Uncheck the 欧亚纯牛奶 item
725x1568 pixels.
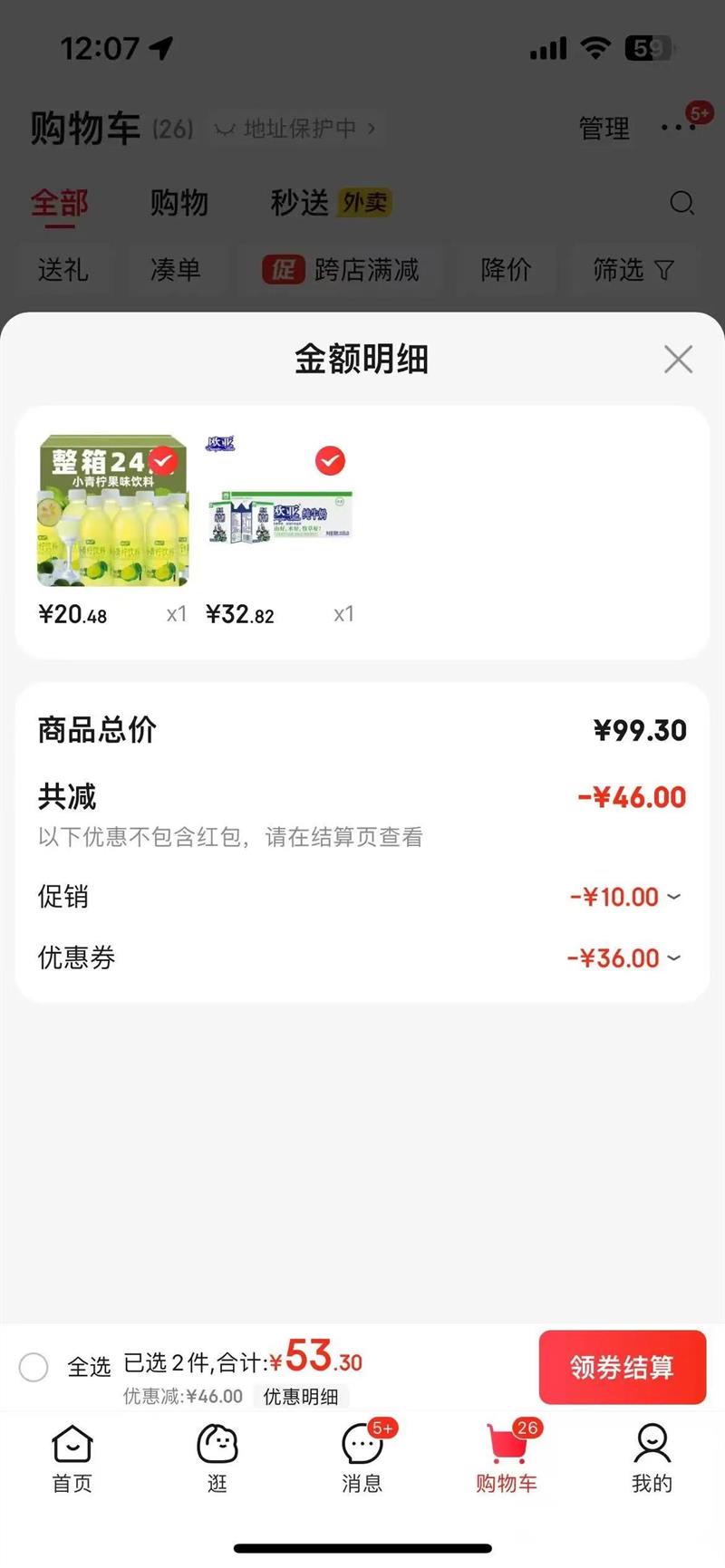(330, 461)
